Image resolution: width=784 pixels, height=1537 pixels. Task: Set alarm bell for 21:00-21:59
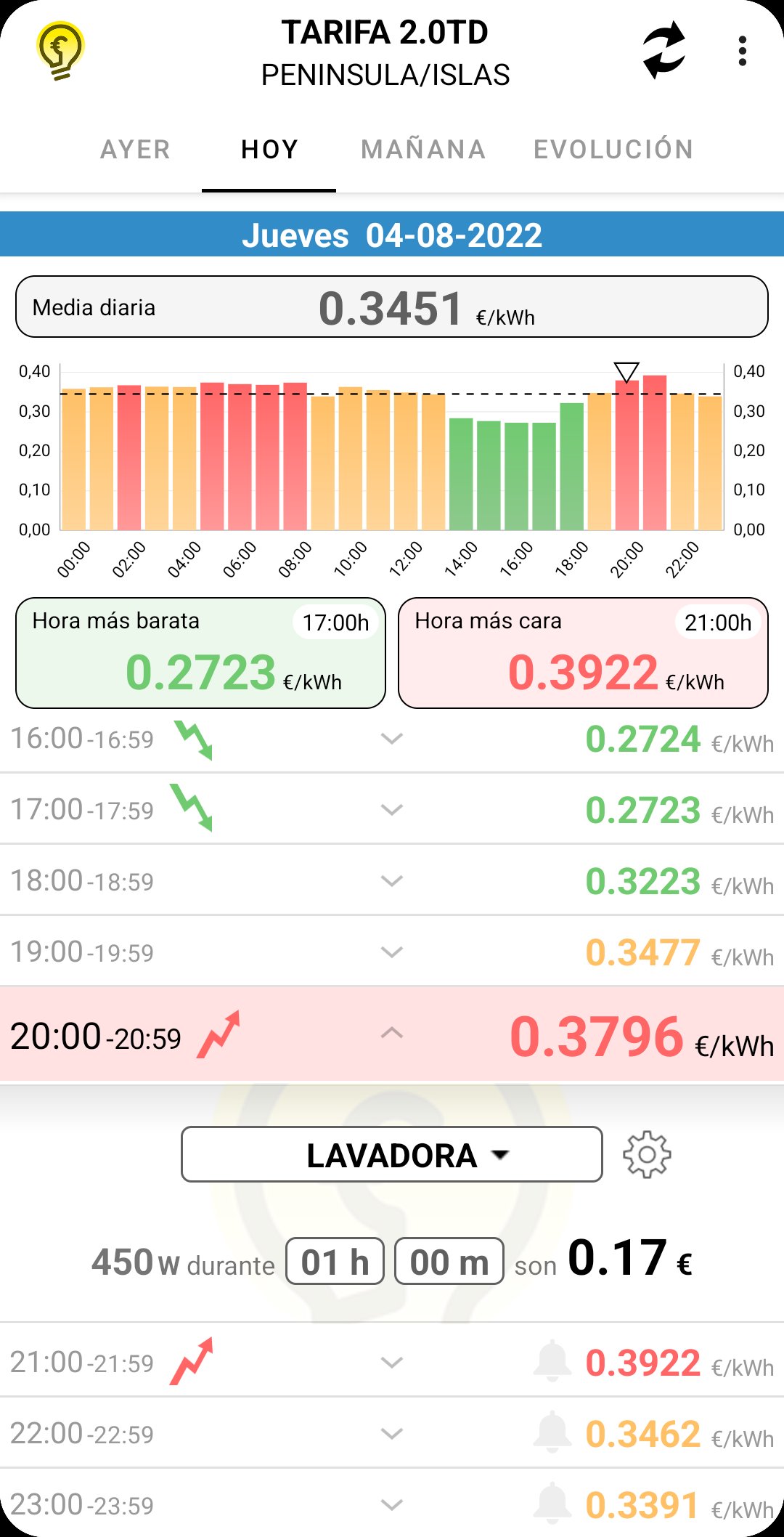click(x=552, y=1362)
